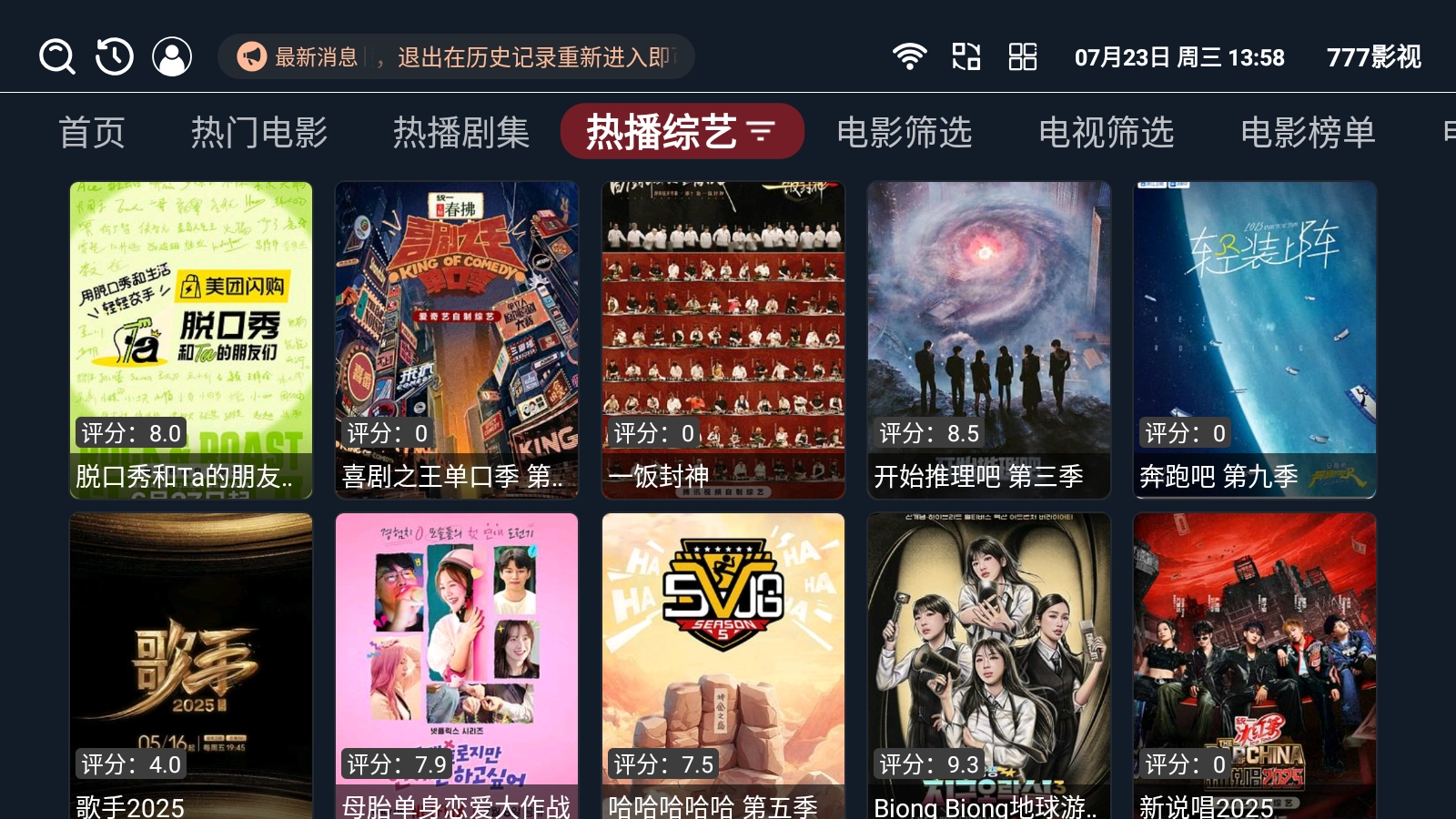Open 奔跑吧 第九季
1456x819 pixels.
1255,339
